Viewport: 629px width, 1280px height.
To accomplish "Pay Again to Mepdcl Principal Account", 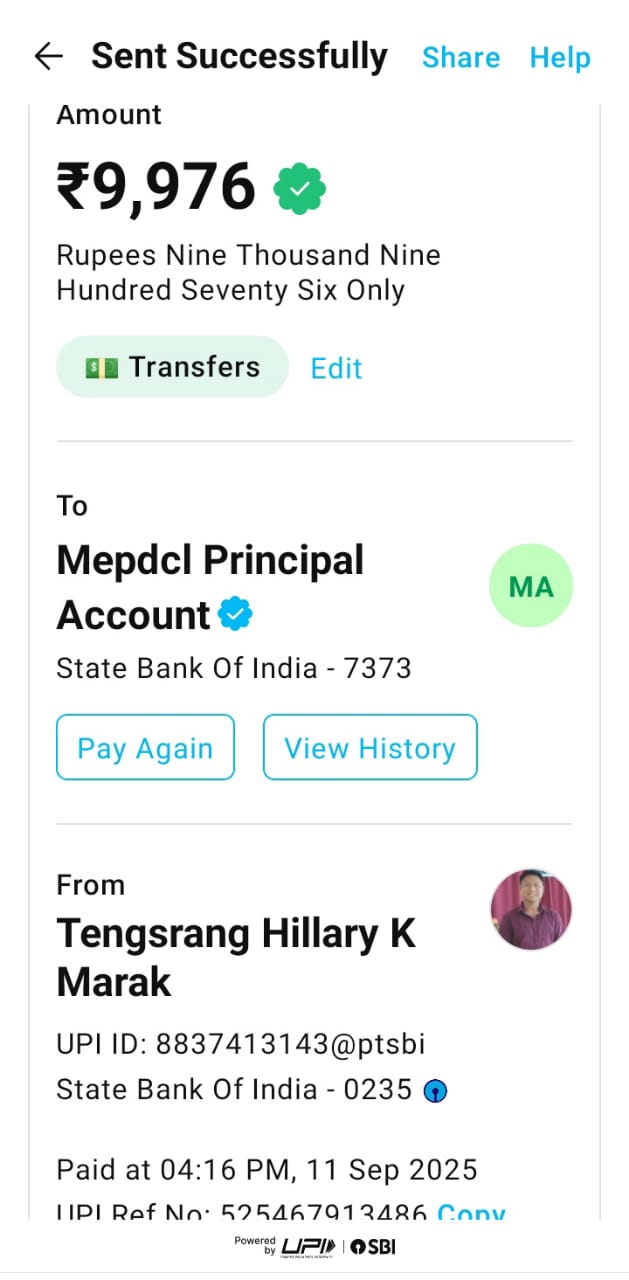I will click(x=145, y=748).
